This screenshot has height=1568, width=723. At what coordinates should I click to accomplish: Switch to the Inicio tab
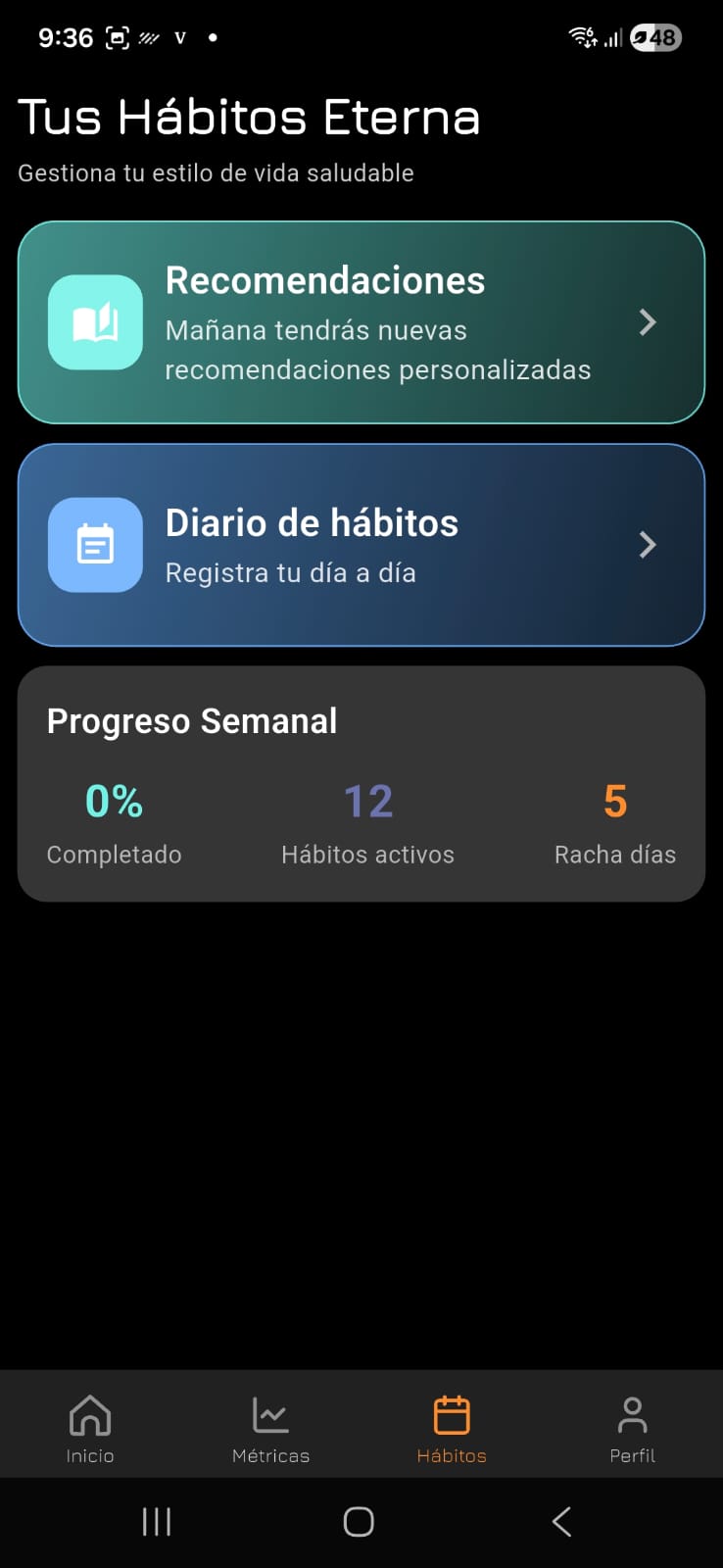click(x=90, y=1429)
